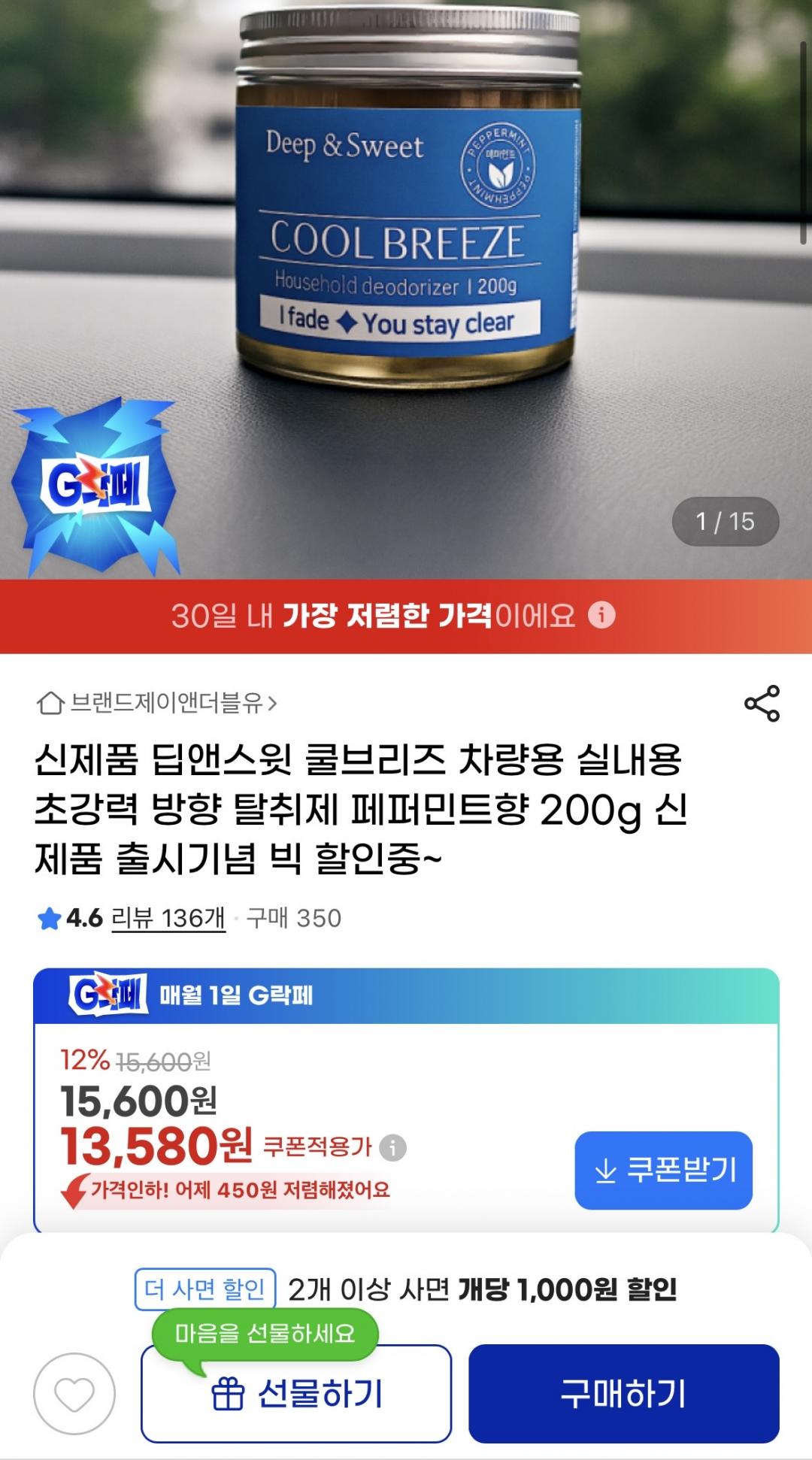Tap 쿠폰받기 to download coupon
The image size is (812, 1460).
click(x=663, y=1170)
